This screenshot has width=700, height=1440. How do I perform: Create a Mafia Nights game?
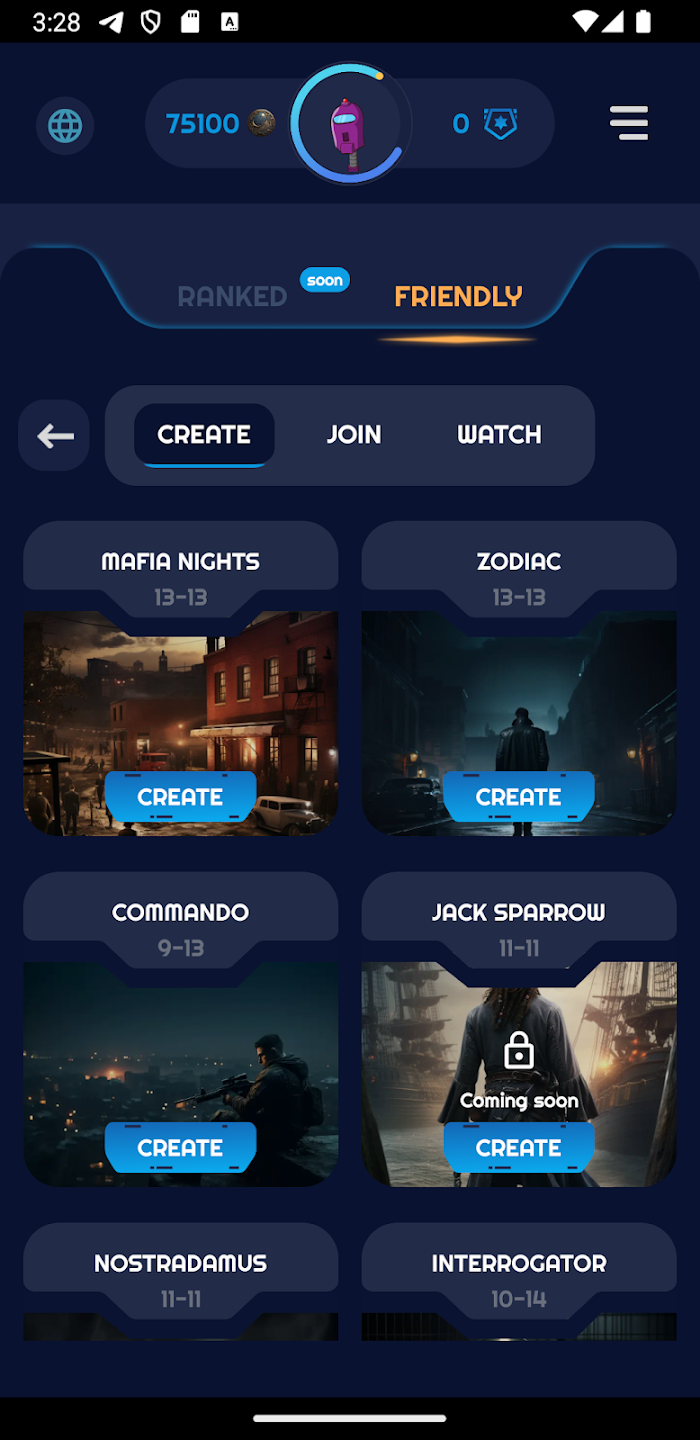click(180, 797)
